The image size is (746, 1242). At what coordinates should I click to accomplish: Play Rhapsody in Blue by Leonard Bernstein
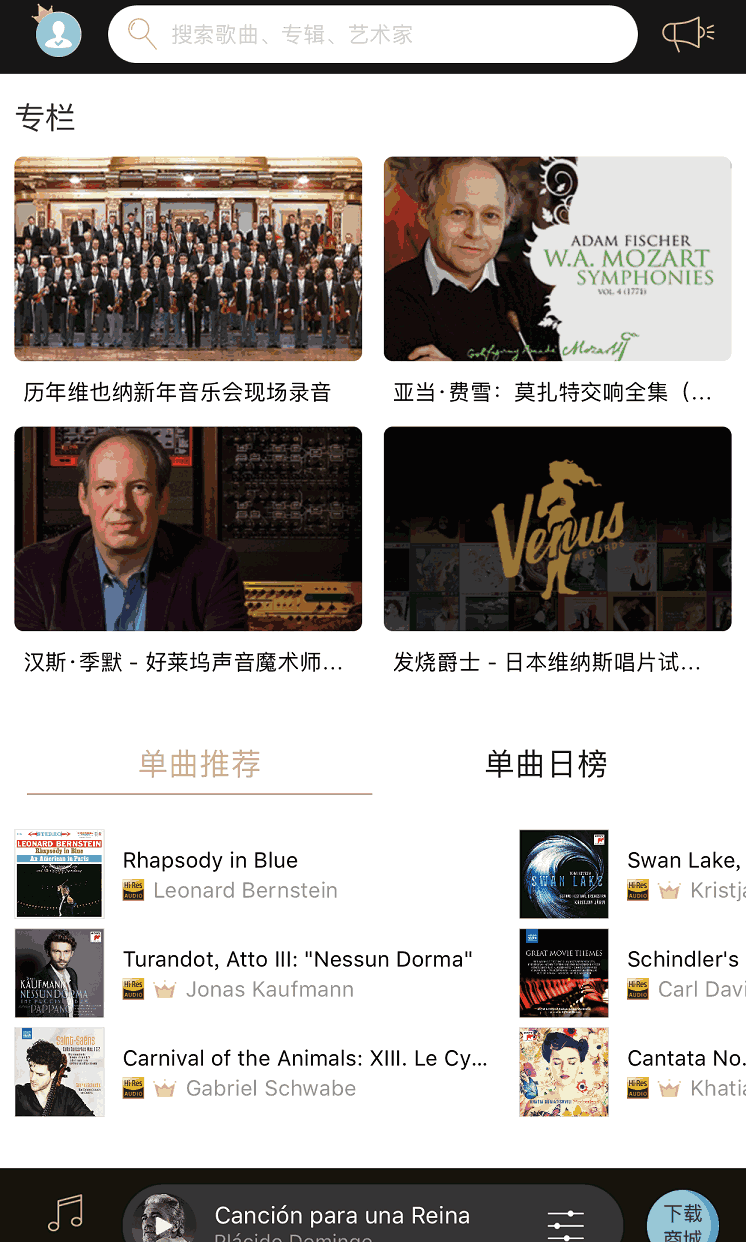(x=250, y=874)
